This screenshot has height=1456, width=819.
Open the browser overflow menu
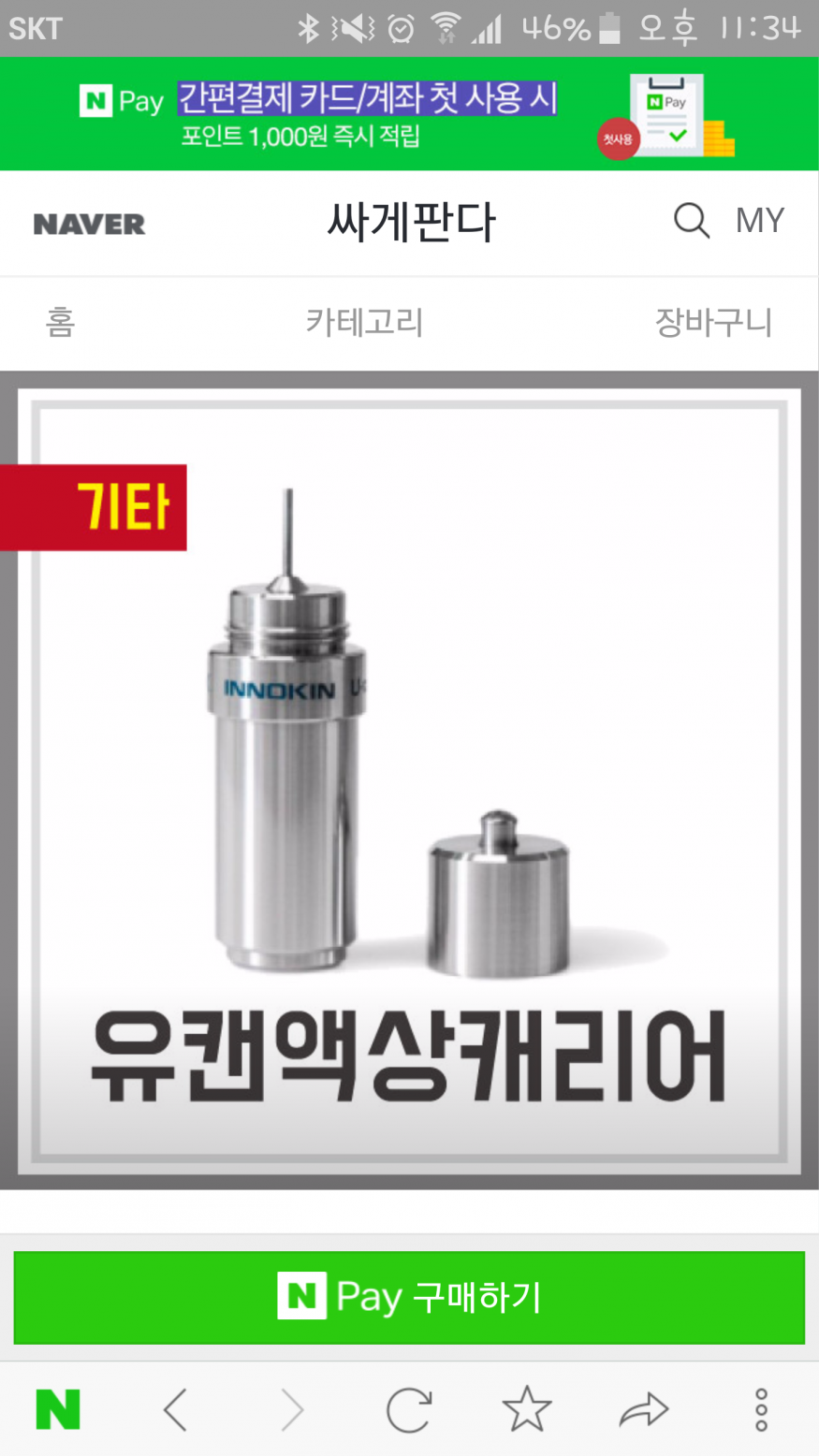tap(761, 1409)
